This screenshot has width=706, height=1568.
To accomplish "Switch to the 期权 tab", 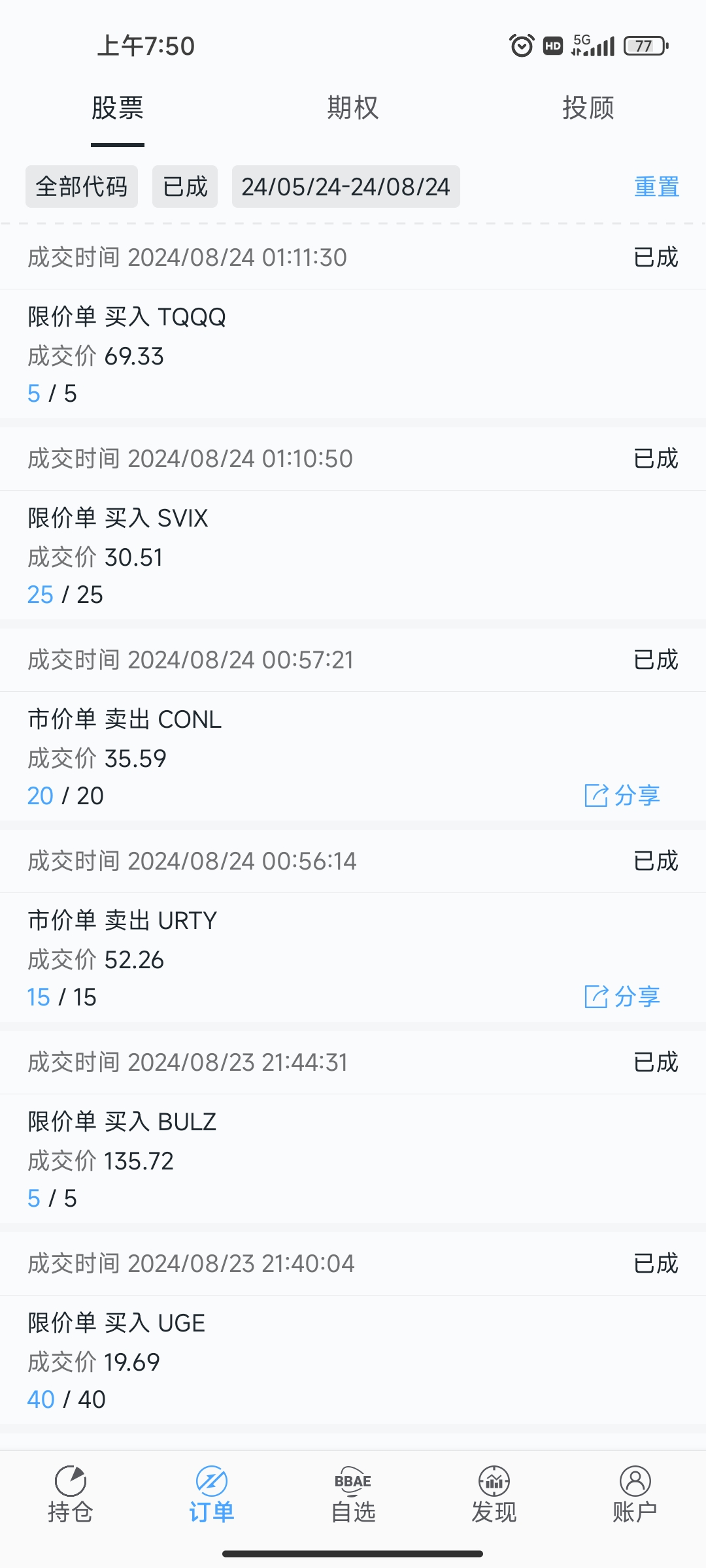I will pos(352,108).
